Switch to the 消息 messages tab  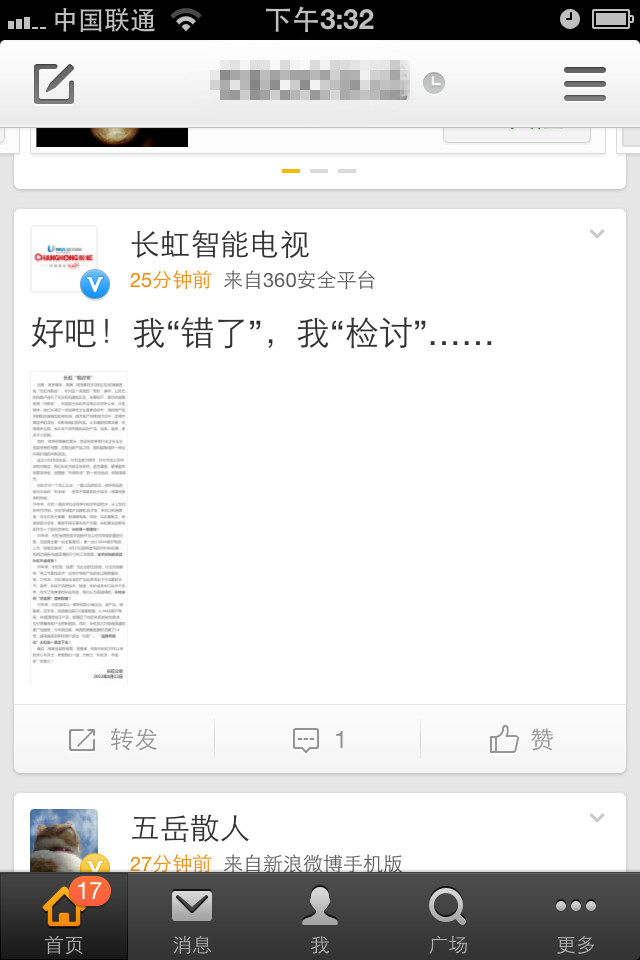click(x=192, y=918)
